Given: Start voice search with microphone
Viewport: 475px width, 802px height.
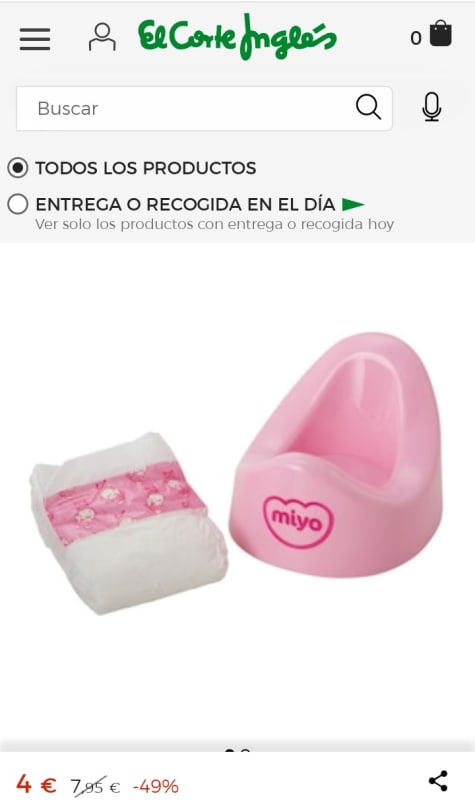Looking at the screenshot, I should click(x=432, y=107).
